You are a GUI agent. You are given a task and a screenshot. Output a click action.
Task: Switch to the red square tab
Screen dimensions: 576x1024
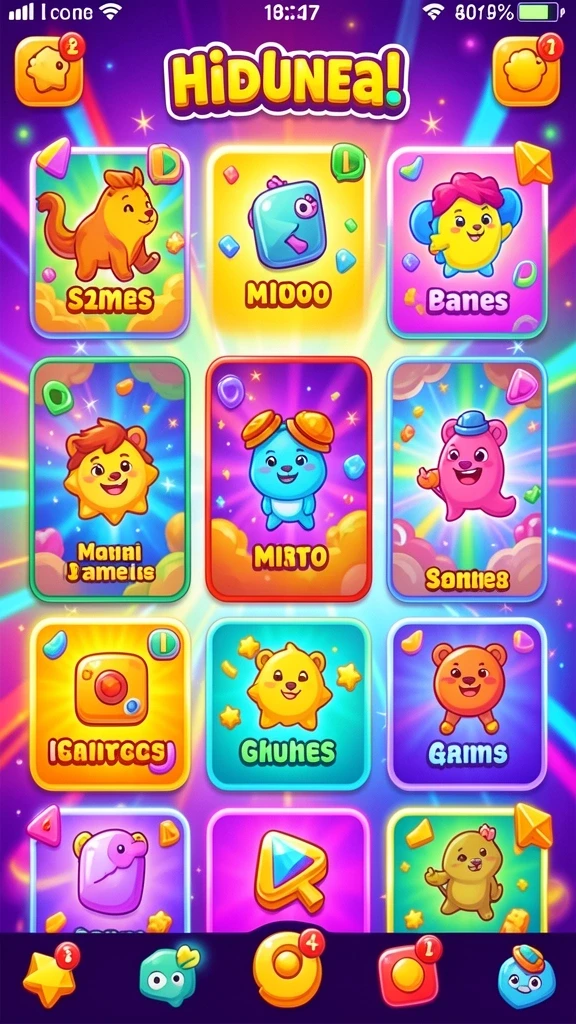pyautogui.click(x=410, y=974)
